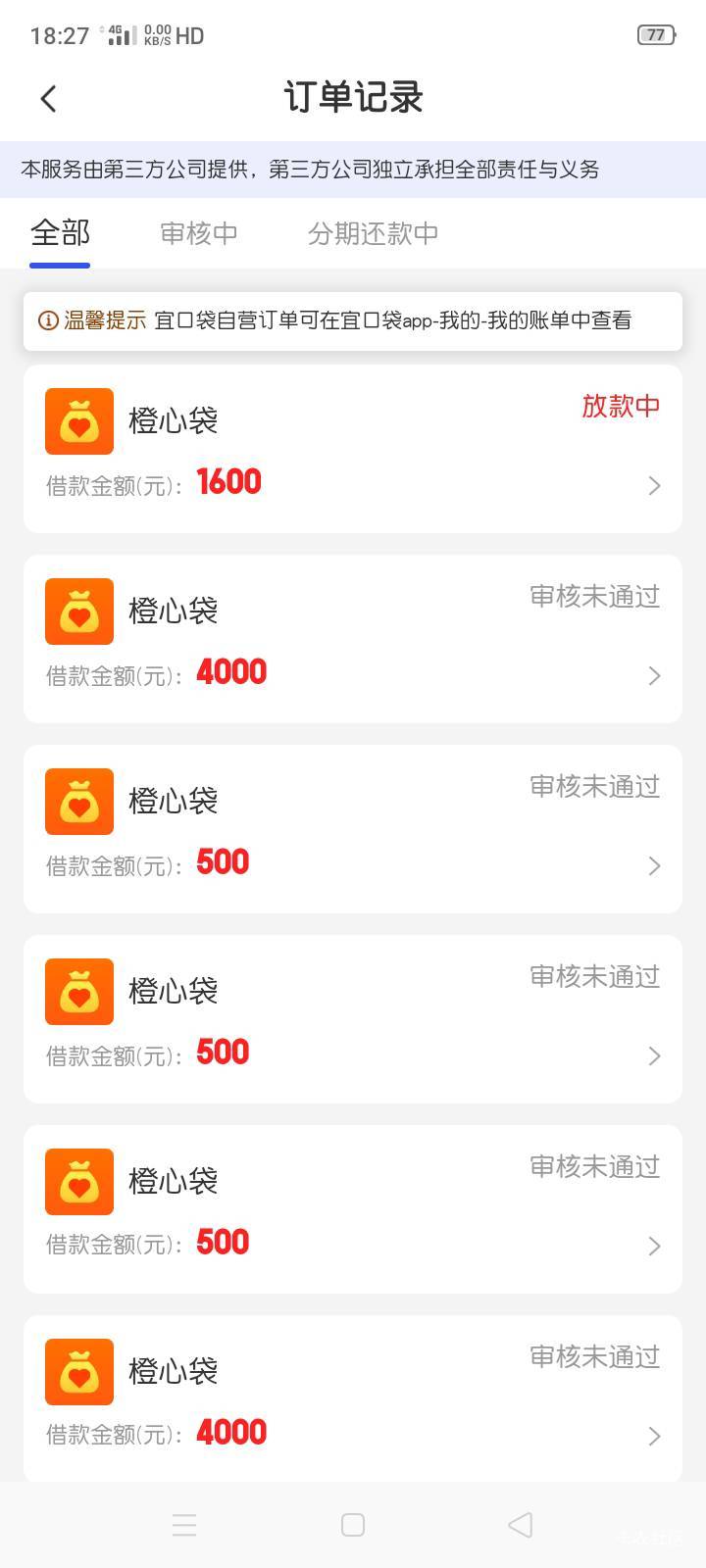The height and width of the screenshot is (1568, 706).
Task: Open recent apps from navigation bar
Action: 184,1525
